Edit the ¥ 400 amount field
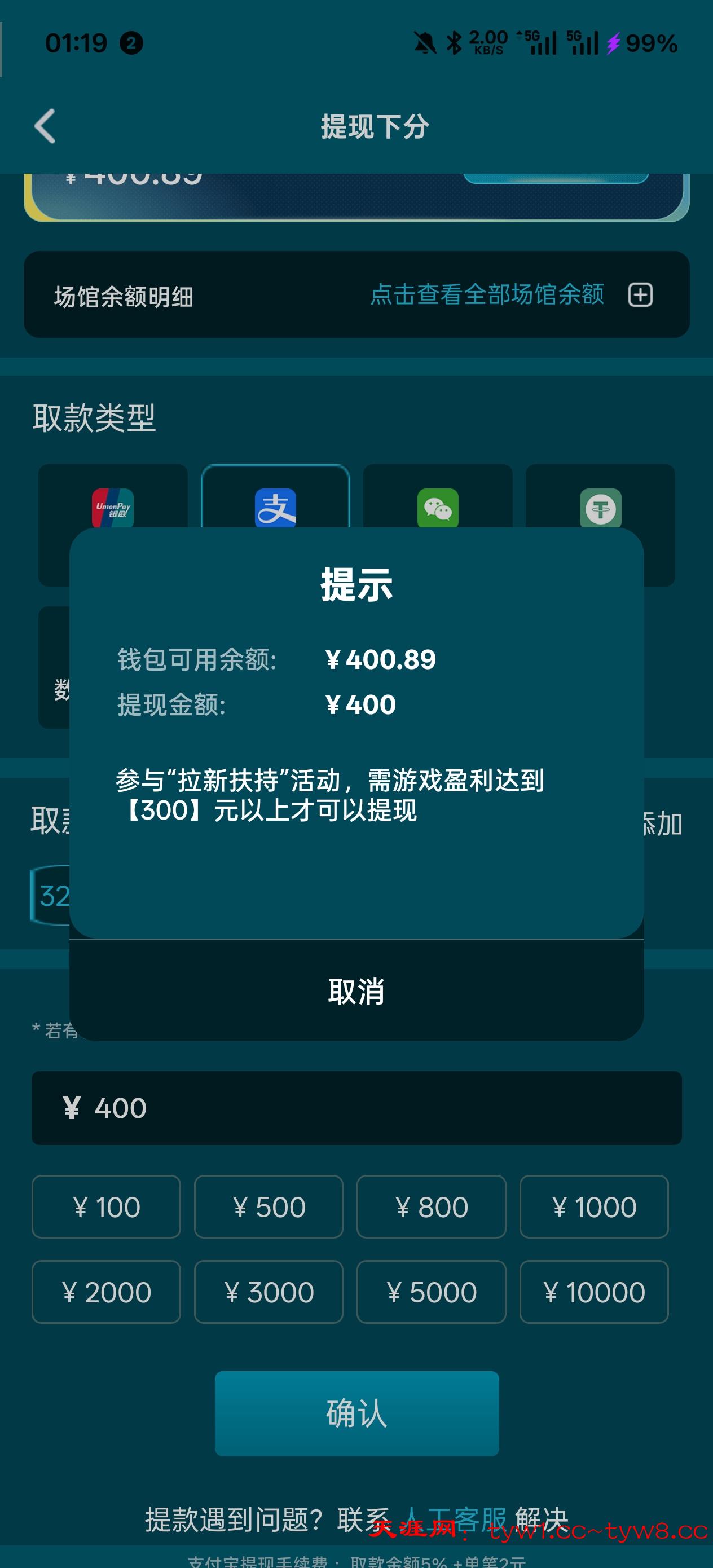The image size is (713, 1568). [356, 1108]
